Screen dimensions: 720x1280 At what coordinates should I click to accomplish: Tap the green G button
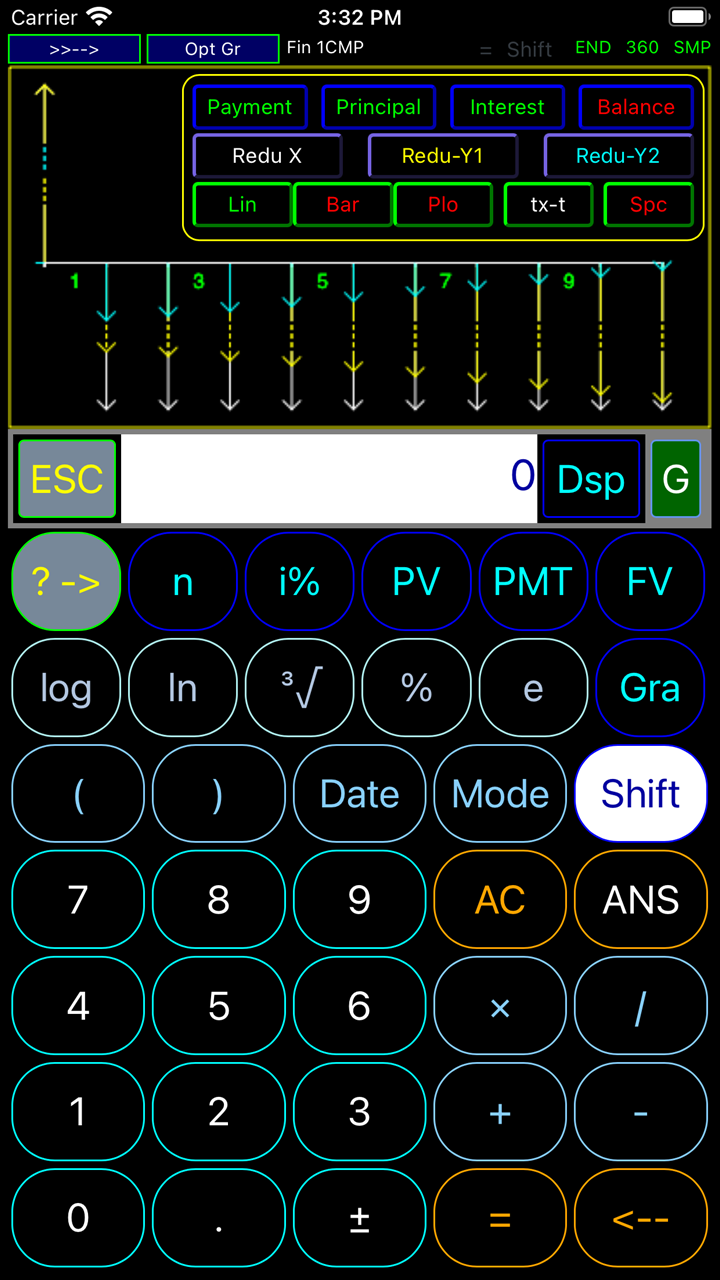675,479
